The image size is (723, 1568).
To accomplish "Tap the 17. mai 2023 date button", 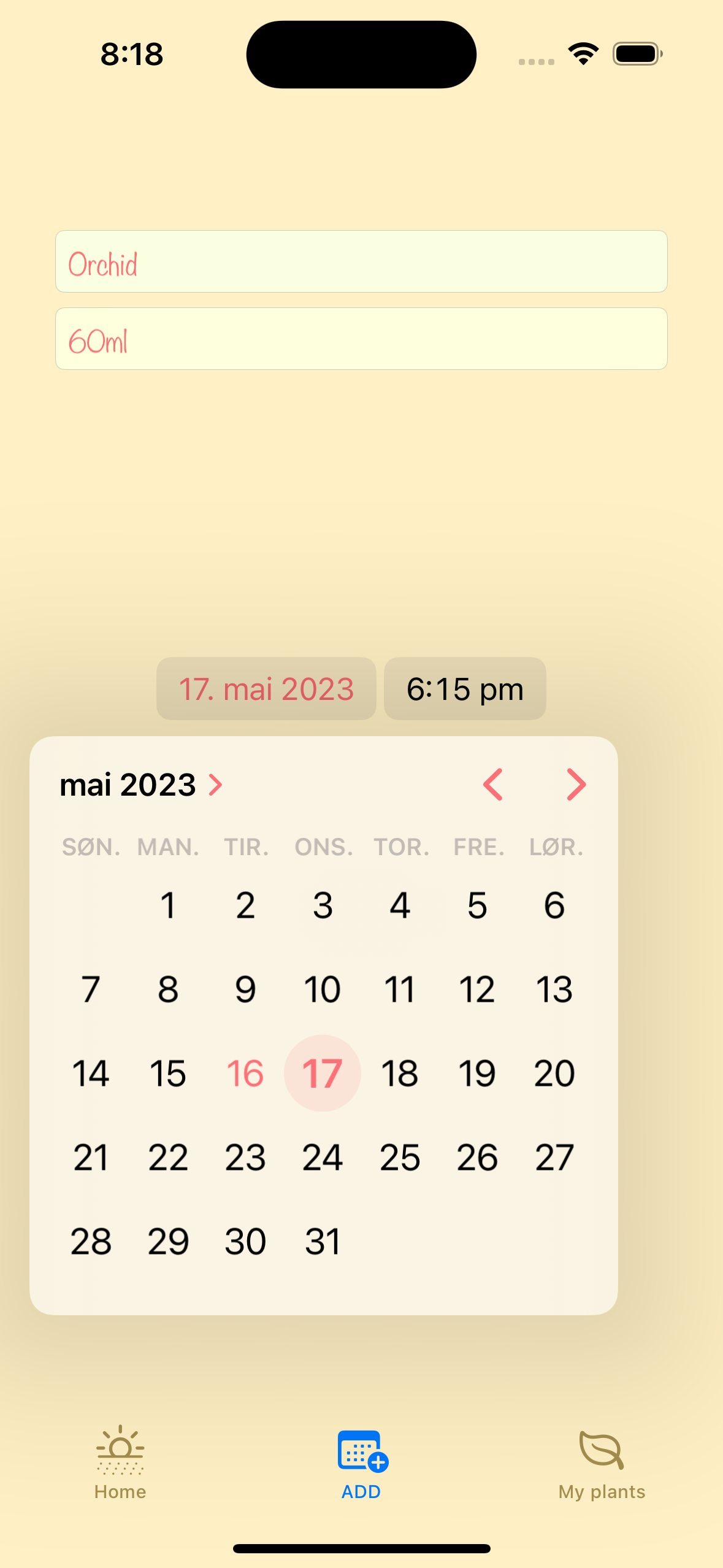I will tap(266, 689).
